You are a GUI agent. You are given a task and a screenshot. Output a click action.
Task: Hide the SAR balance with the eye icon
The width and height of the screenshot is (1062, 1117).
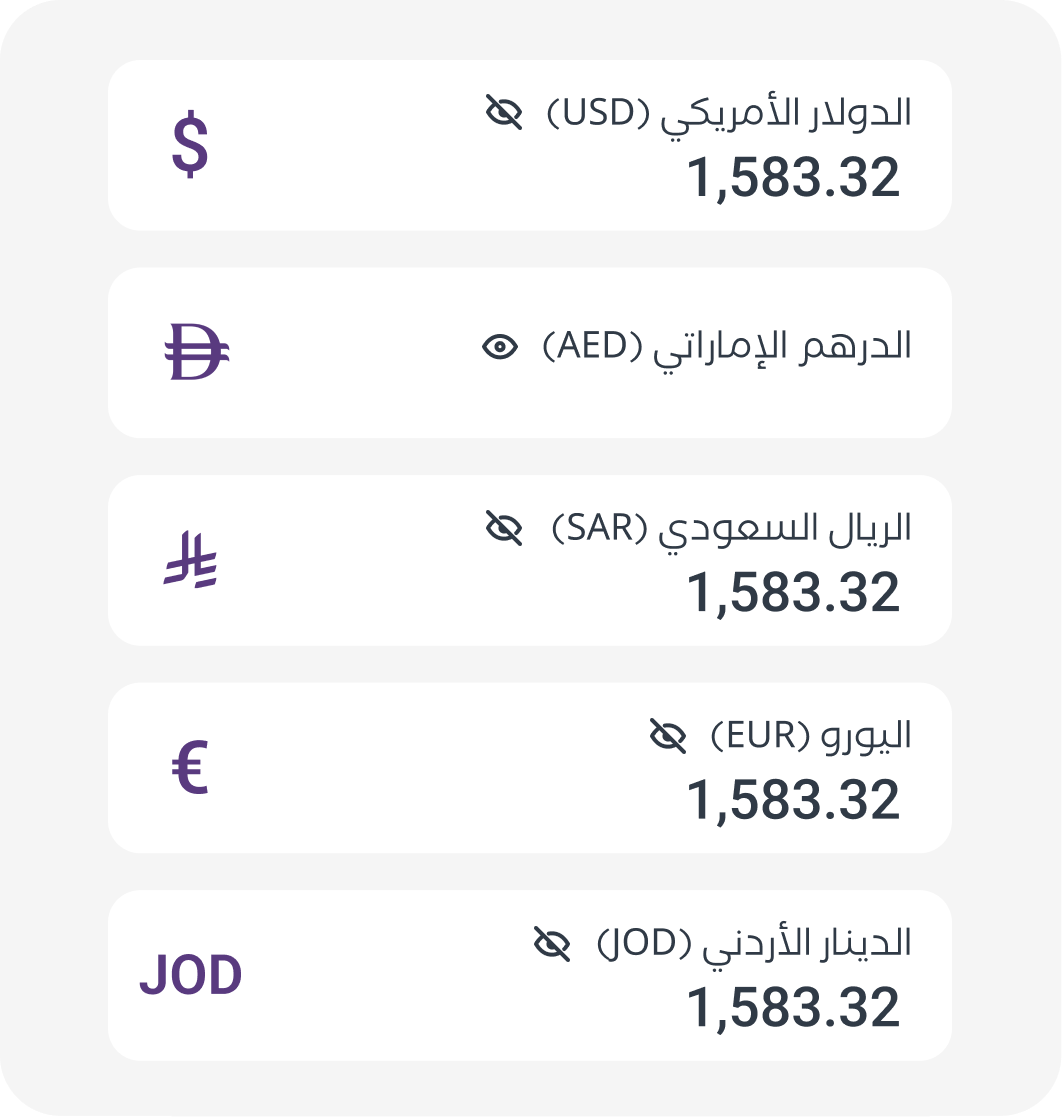pos(504,526)
